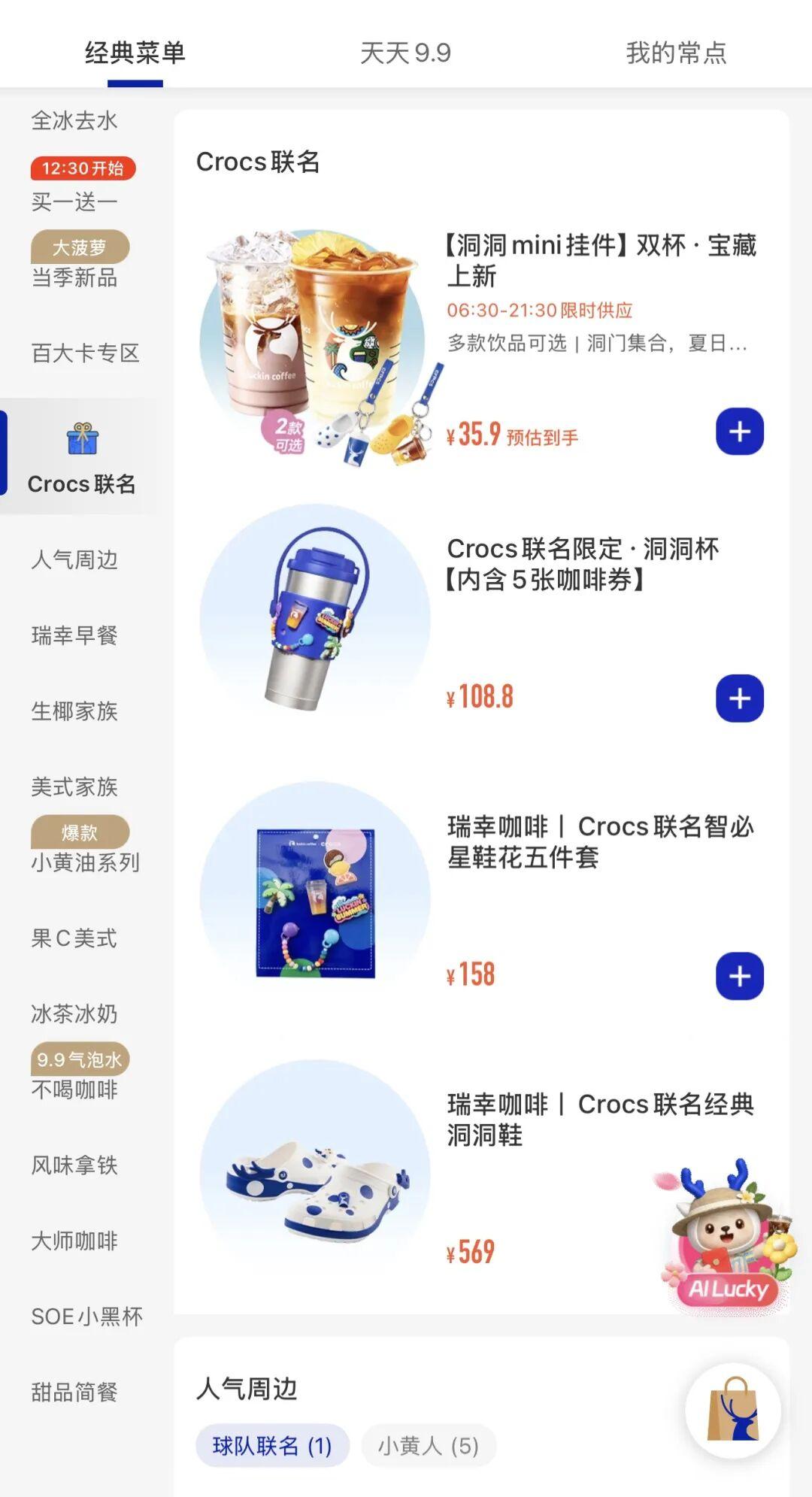This screenshot has height=1497, width=812.
Task: Switch to the 天天9.9 tab
Action: coord(405,53)
